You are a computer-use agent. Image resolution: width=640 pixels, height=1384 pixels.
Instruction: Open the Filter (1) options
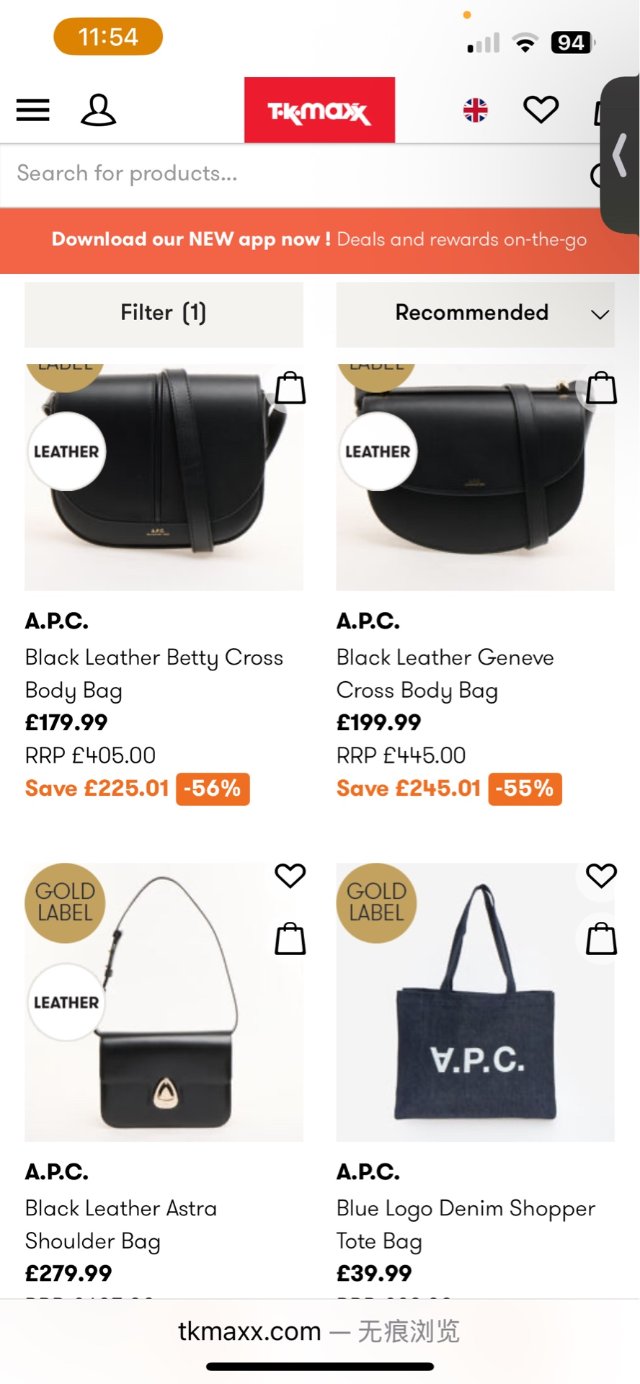[x=163, y=313]
